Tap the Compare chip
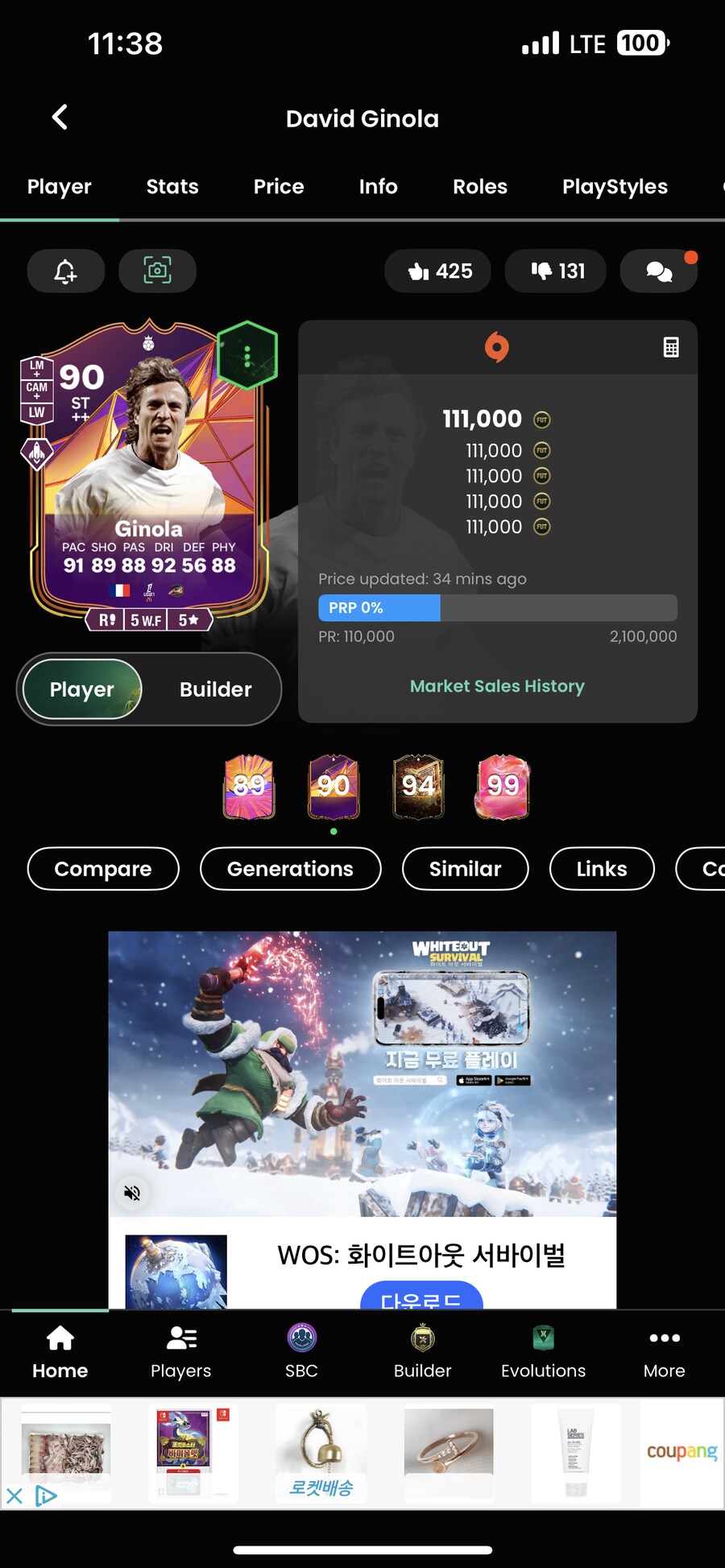 click(103, 869)
